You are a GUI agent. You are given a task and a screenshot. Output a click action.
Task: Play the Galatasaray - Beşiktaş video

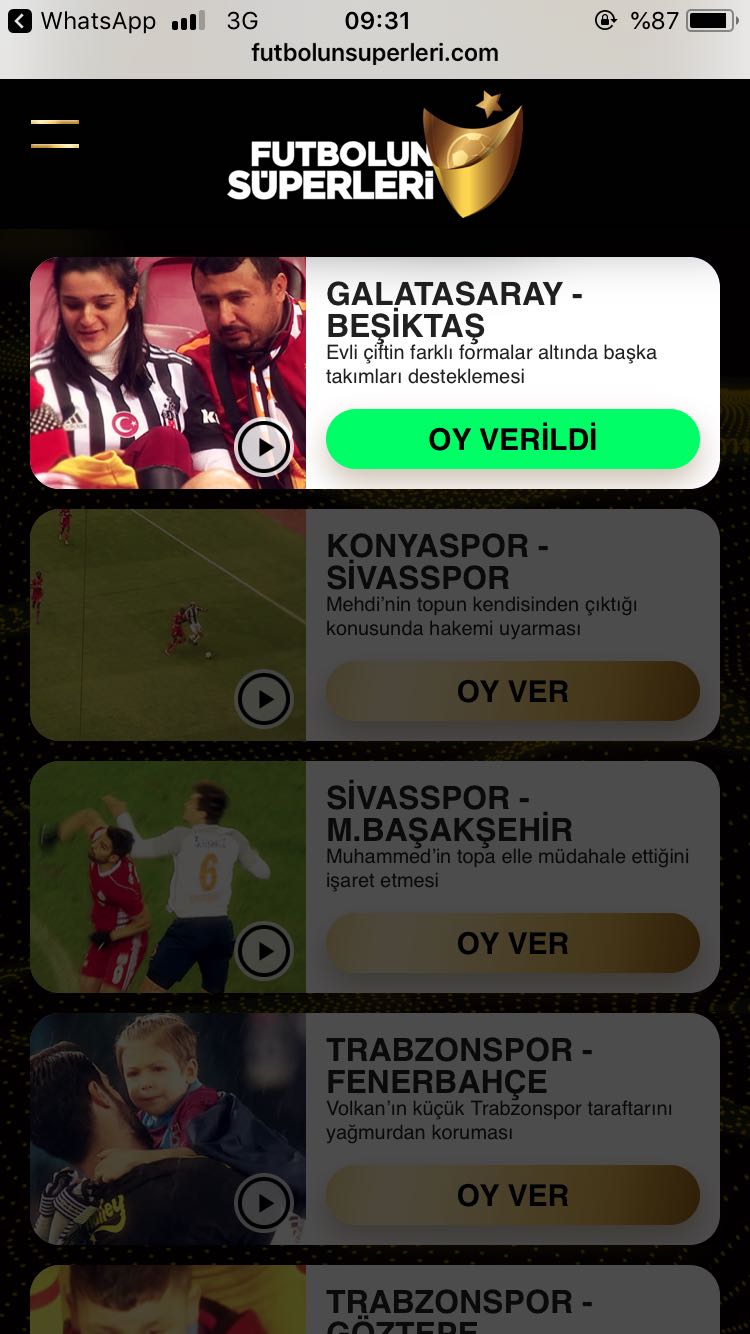tap(264, 446)
